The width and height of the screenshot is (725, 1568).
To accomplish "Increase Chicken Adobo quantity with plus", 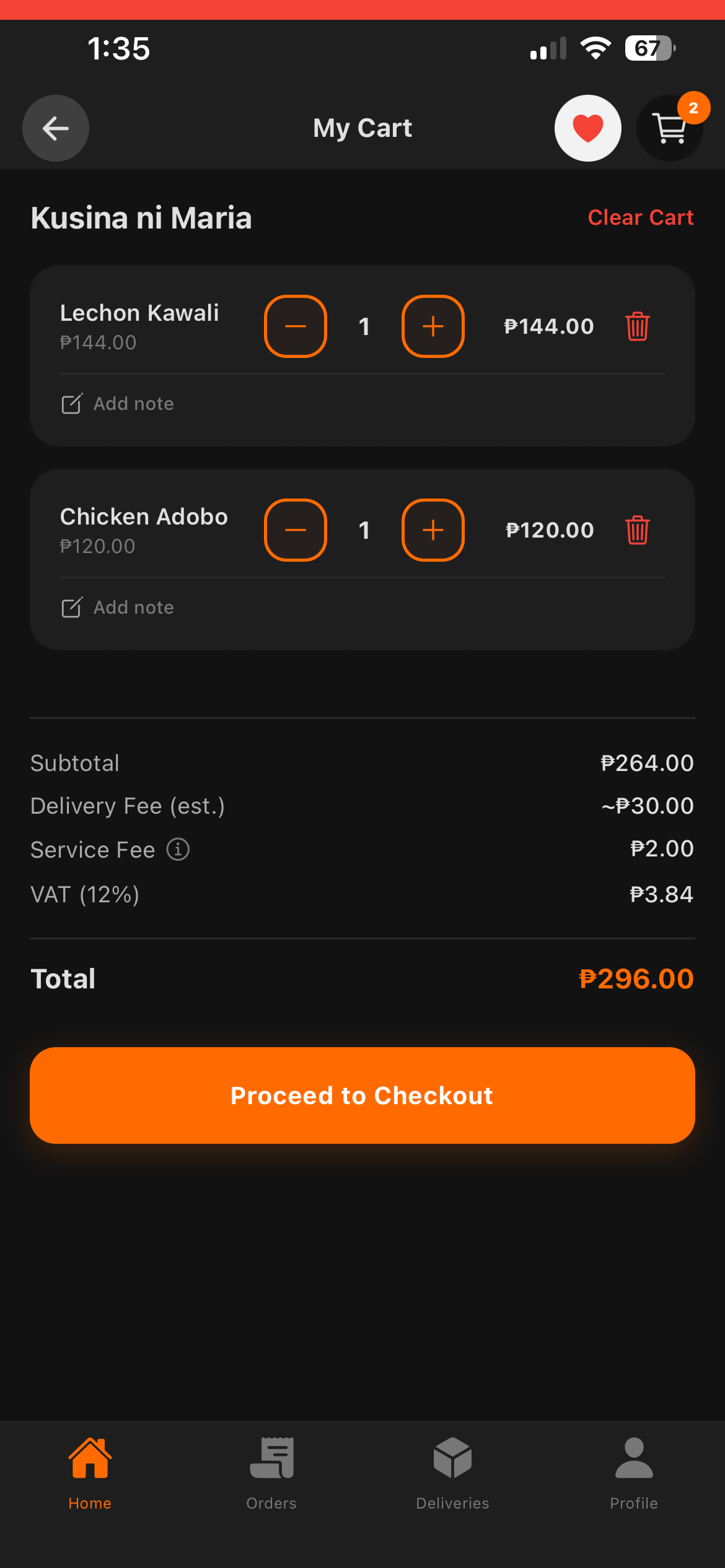I will [433, 530].
